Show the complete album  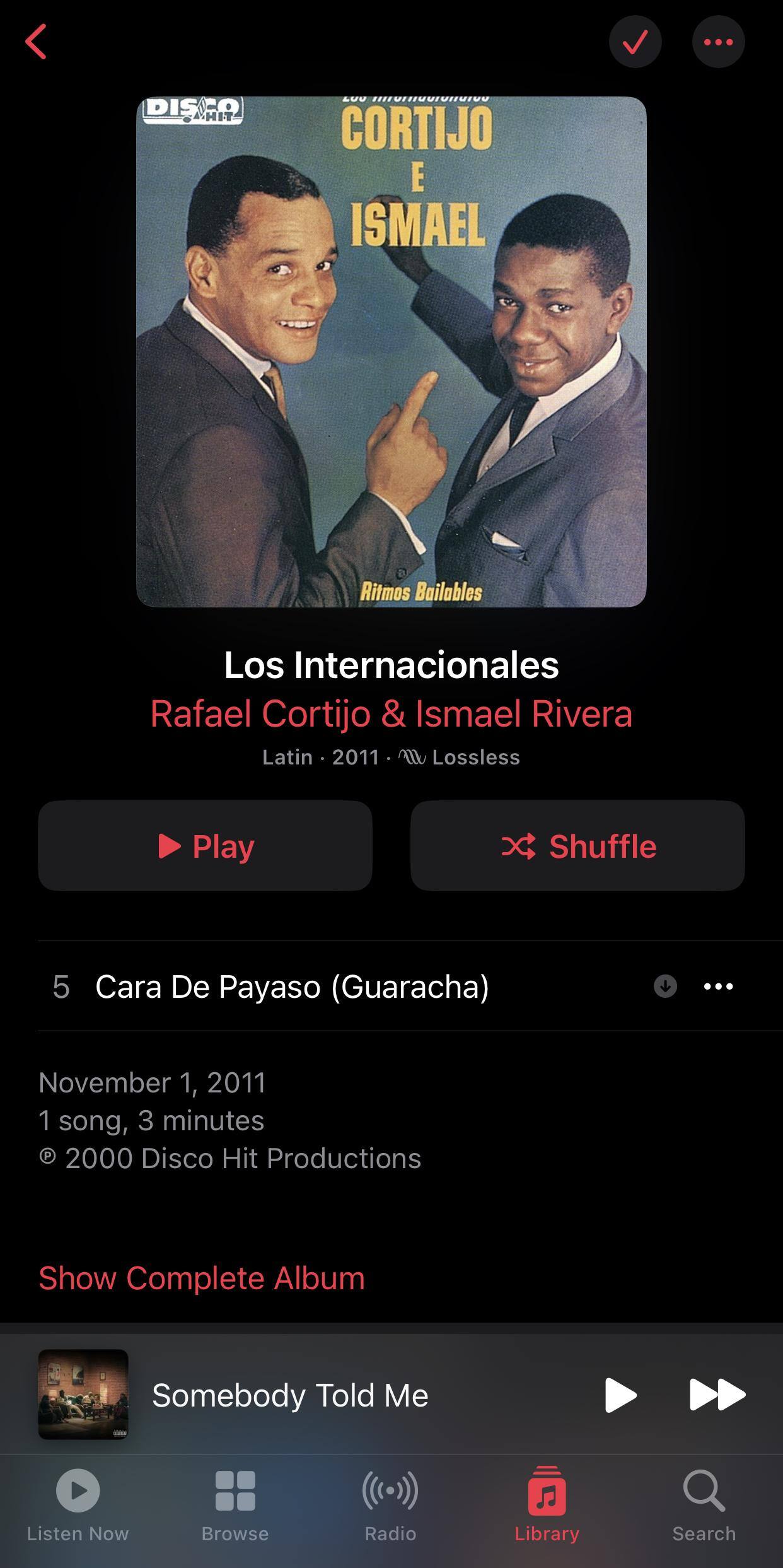pos(202,1278)
